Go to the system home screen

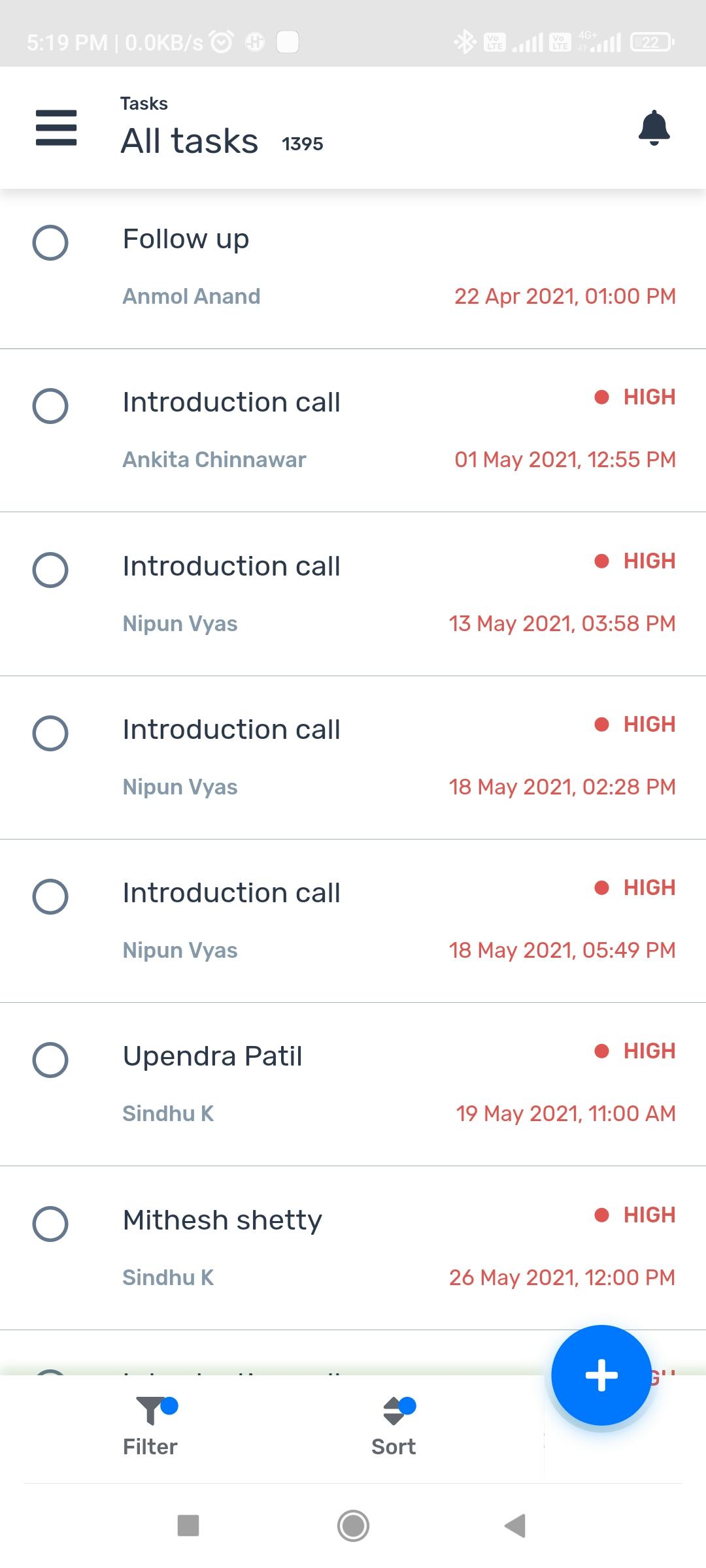353,1526
